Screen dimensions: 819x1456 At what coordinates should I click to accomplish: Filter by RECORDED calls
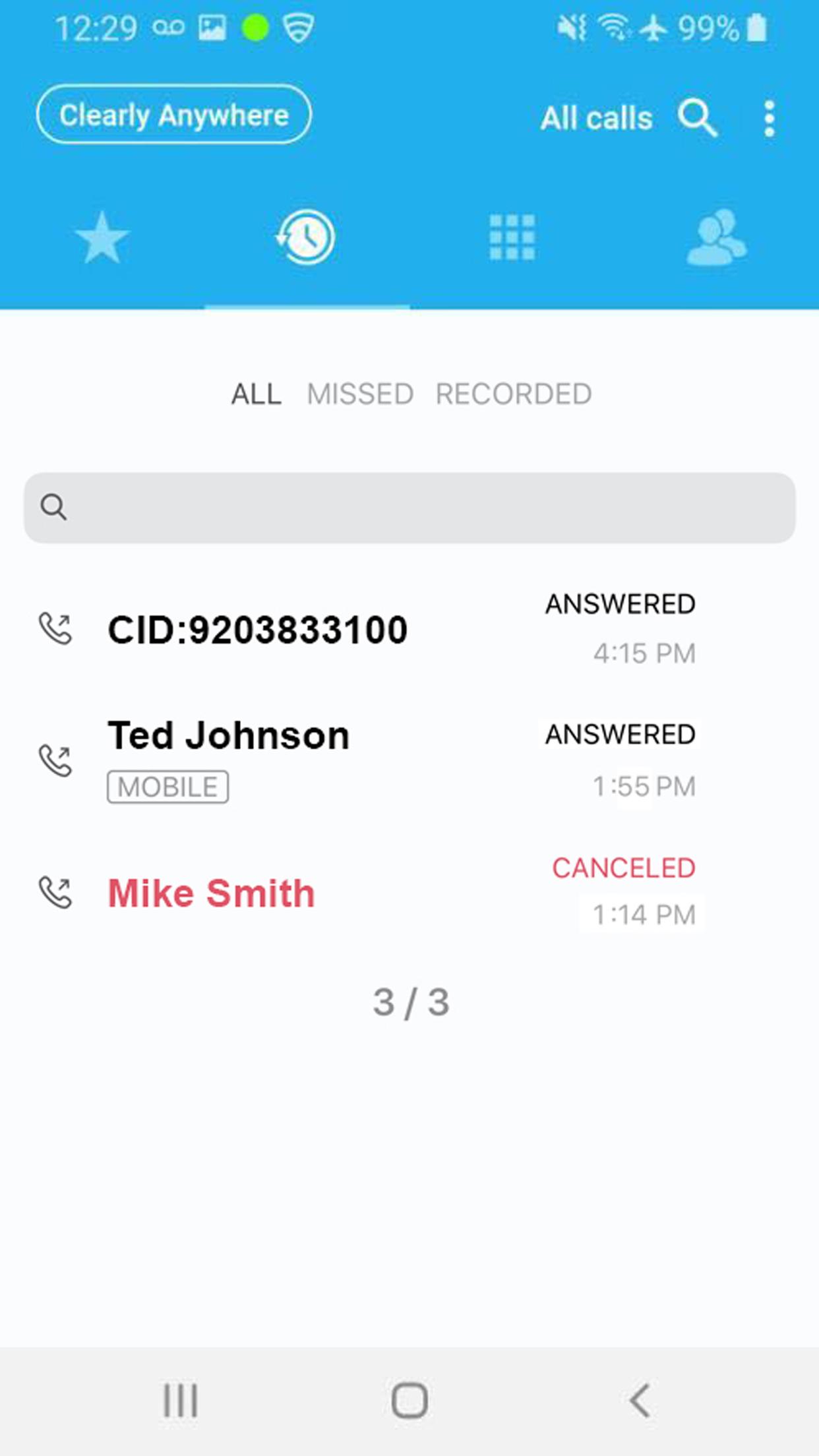514,394
